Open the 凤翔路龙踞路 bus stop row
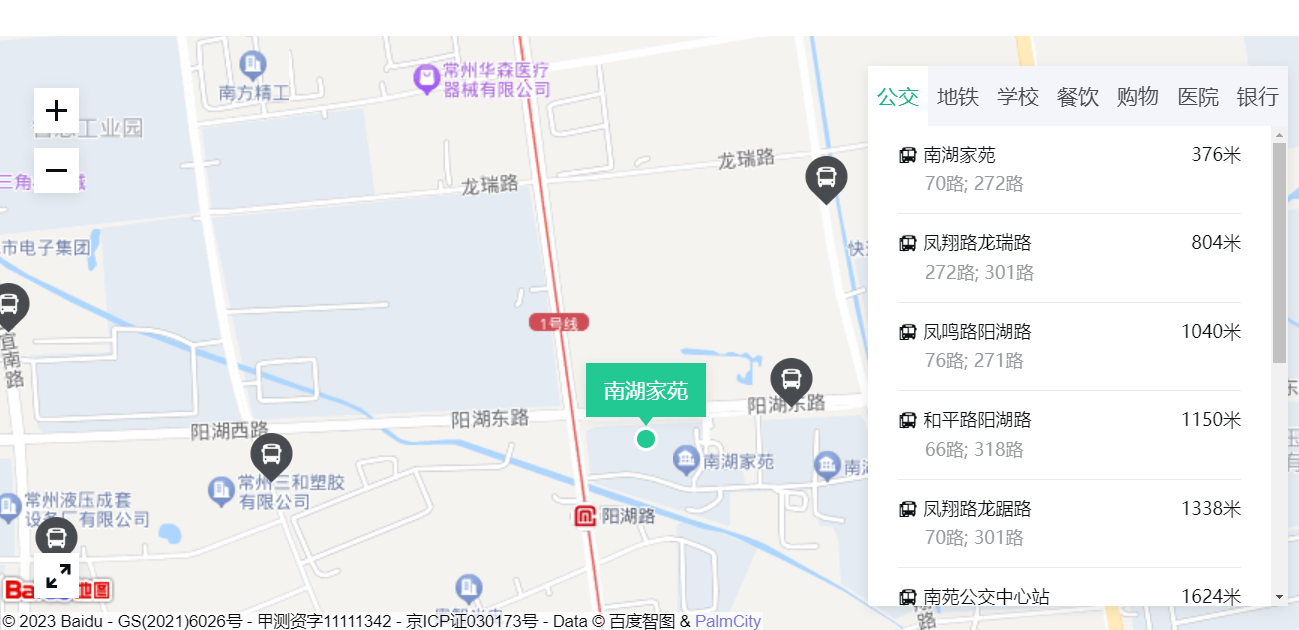The height and width of the screenshot is (630, 1299). click(x=1068, y=522)
